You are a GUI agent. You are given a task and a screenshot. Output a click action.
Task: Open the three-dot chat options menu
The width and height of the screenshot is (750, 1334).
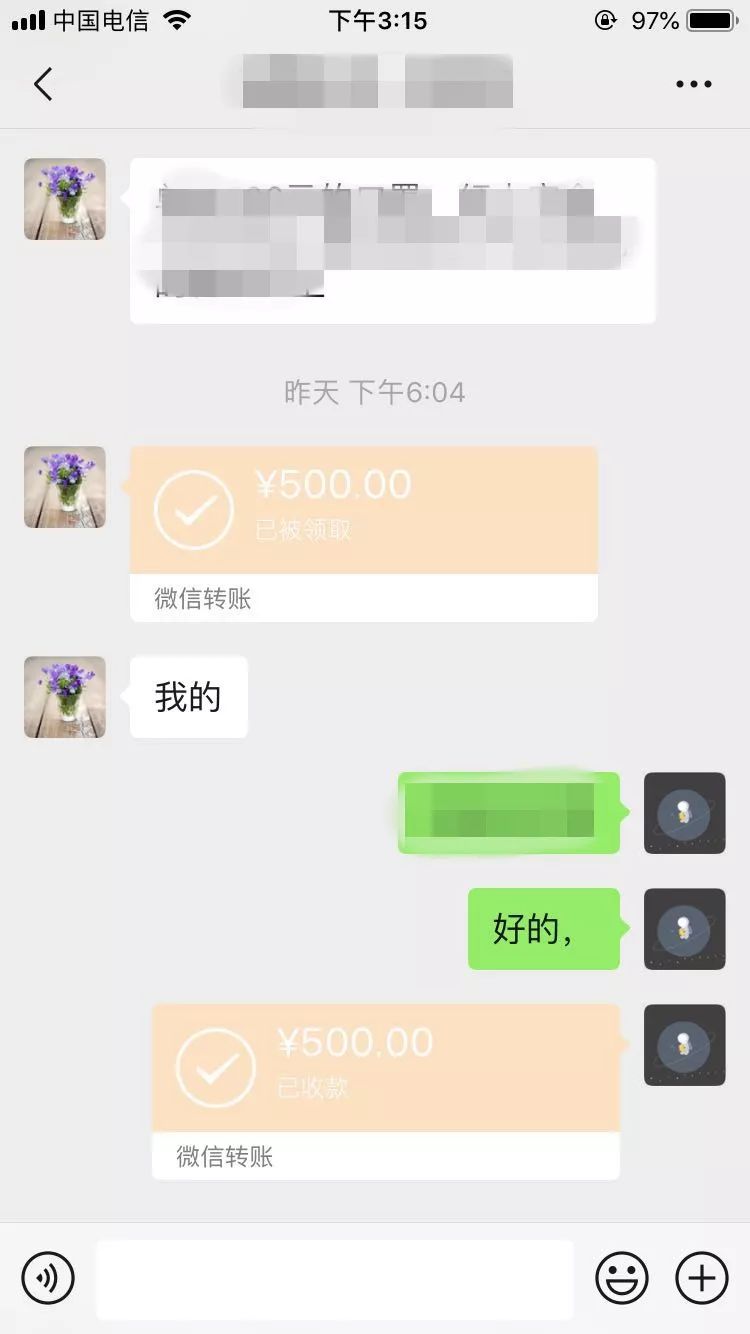click(x=693, y=84)
